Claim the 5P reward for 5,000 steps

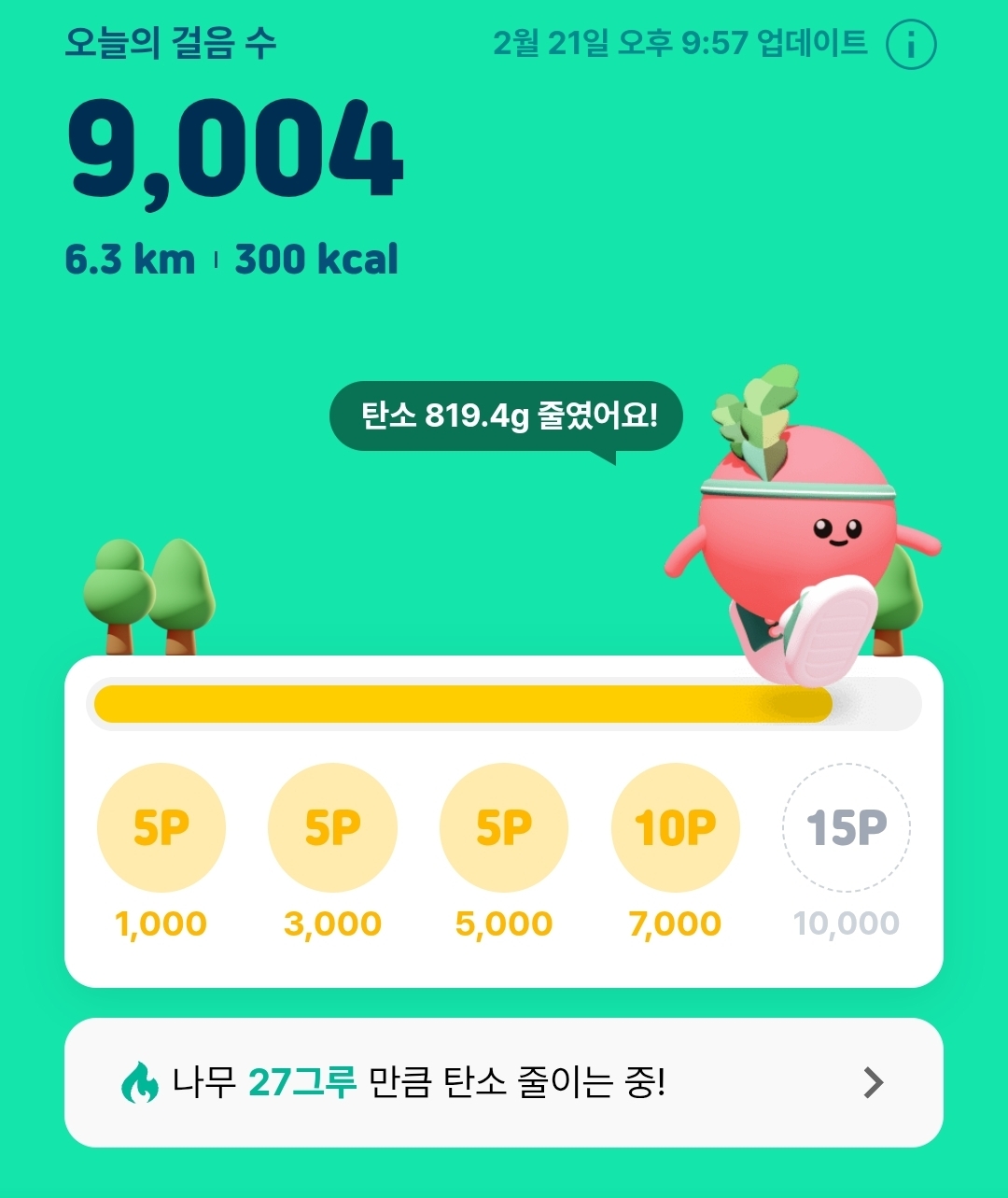pyautogui.click(x=504, y=828)
